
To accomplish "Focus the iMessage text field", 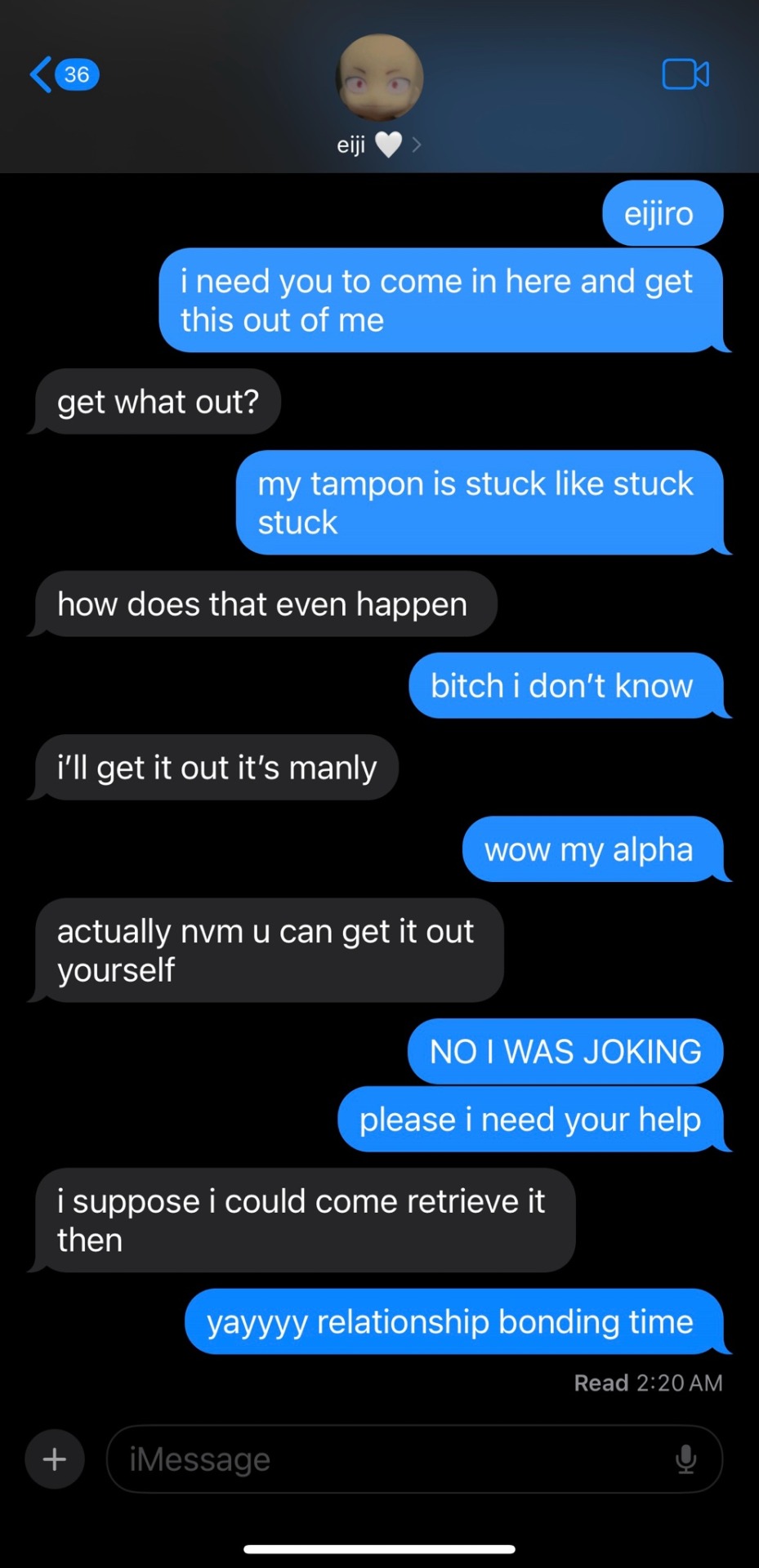I will [392, 1459].
